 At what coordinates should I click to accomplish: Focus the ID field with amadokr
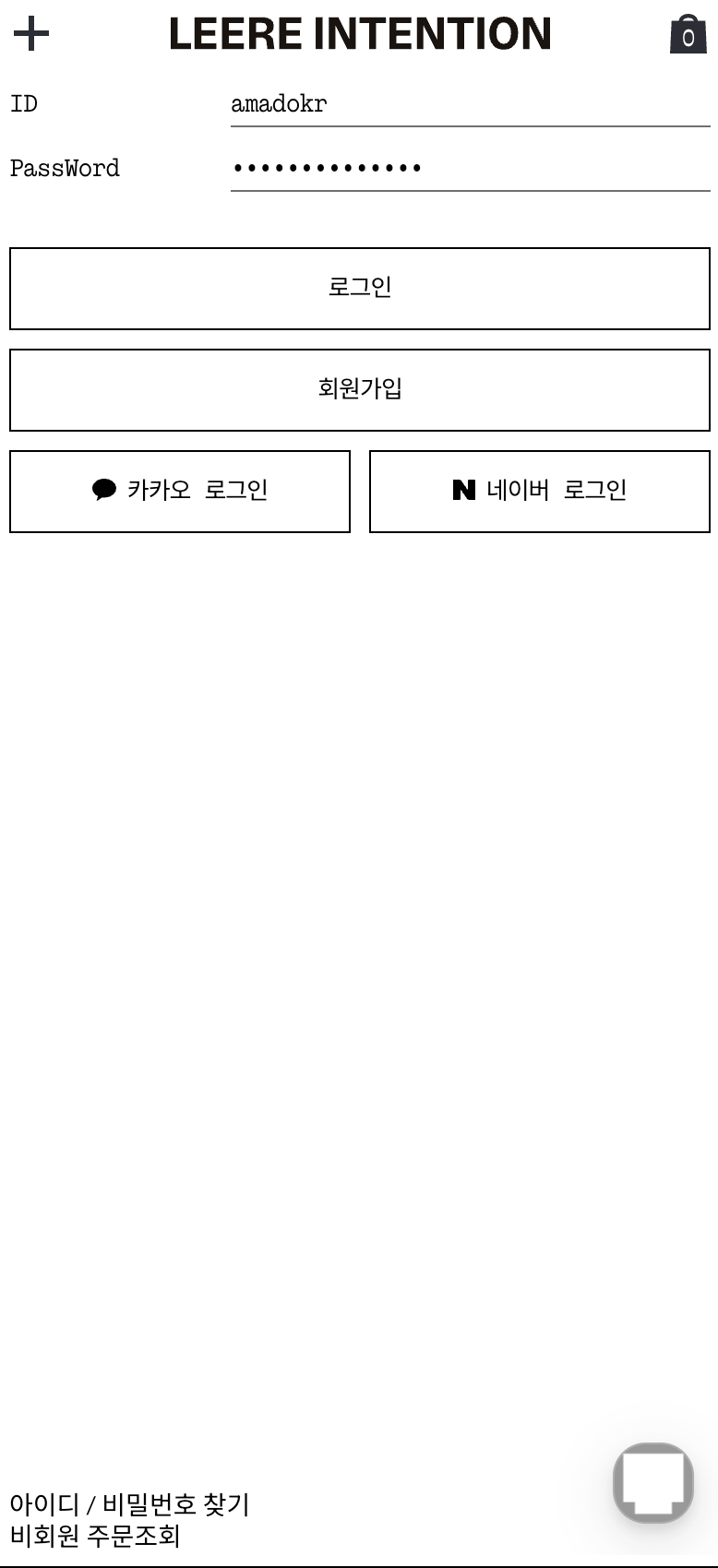(x=470, y=104)
